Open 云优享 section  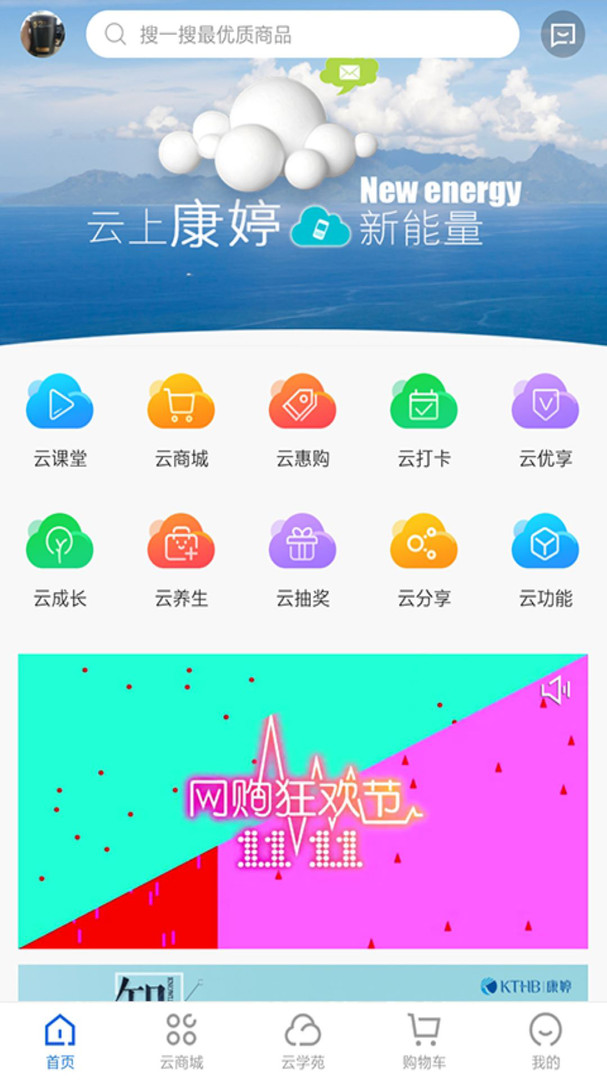point(545,420)
